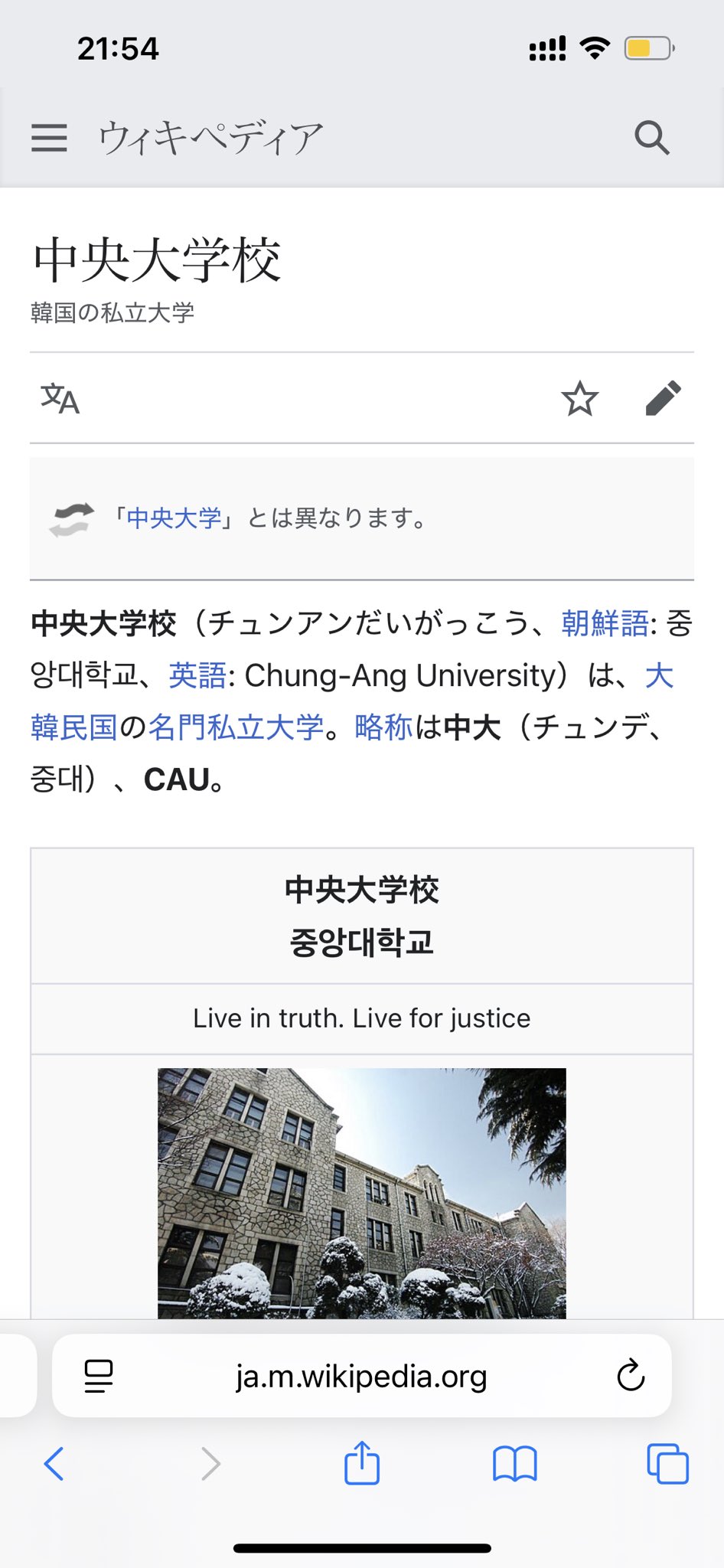Viewport: 724px width, 1568px height.
Task: Share this page from Safari
Action: click(x=362, y=1462)
